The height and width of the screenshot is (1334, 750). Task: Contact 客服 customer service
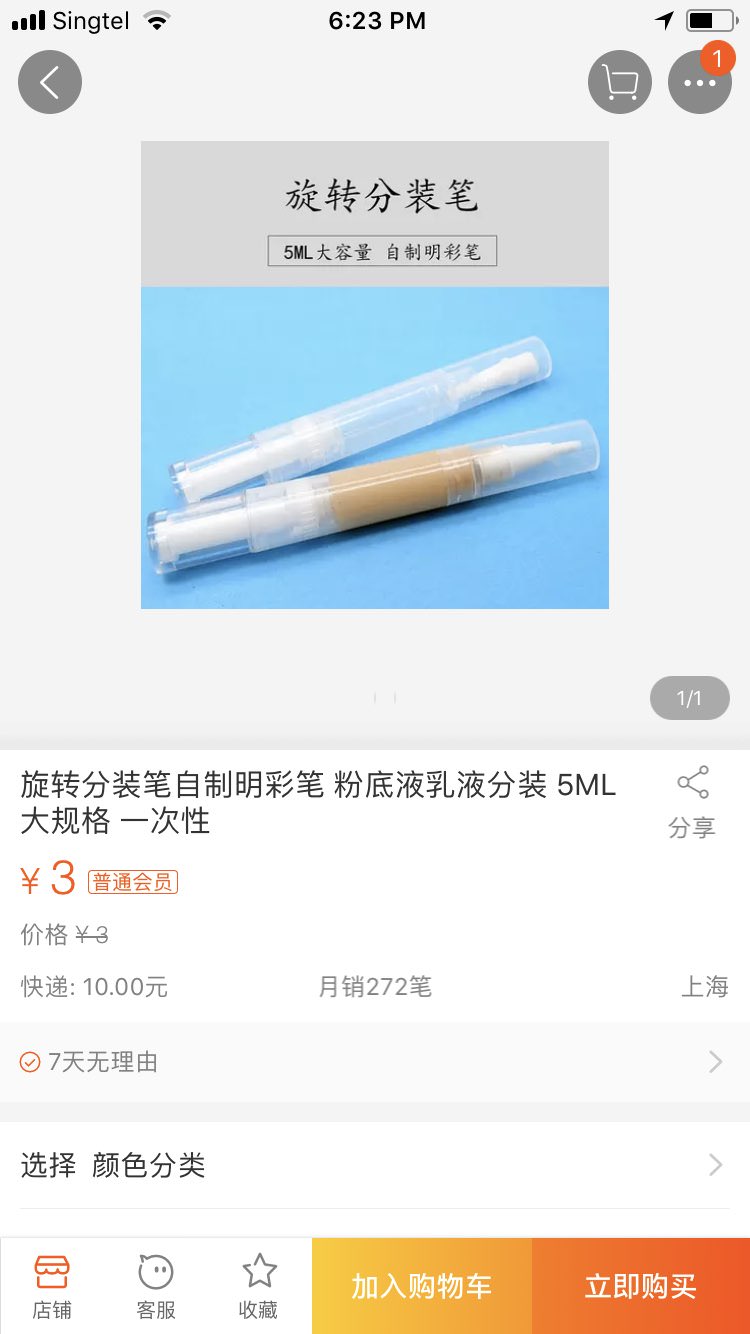coord(156,1286)
